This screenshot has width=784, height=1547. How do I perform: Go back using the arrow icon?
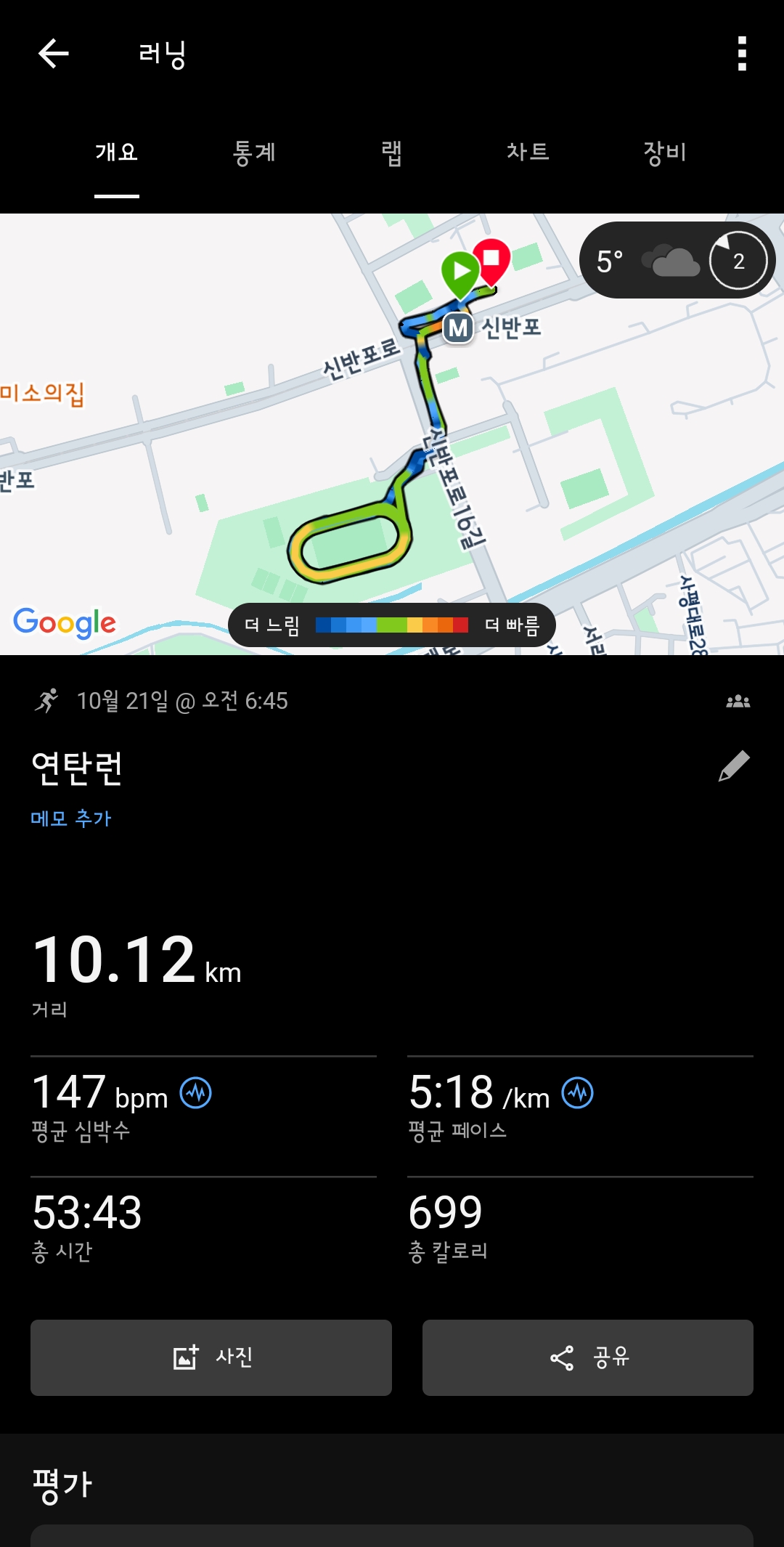pos(53,54)
